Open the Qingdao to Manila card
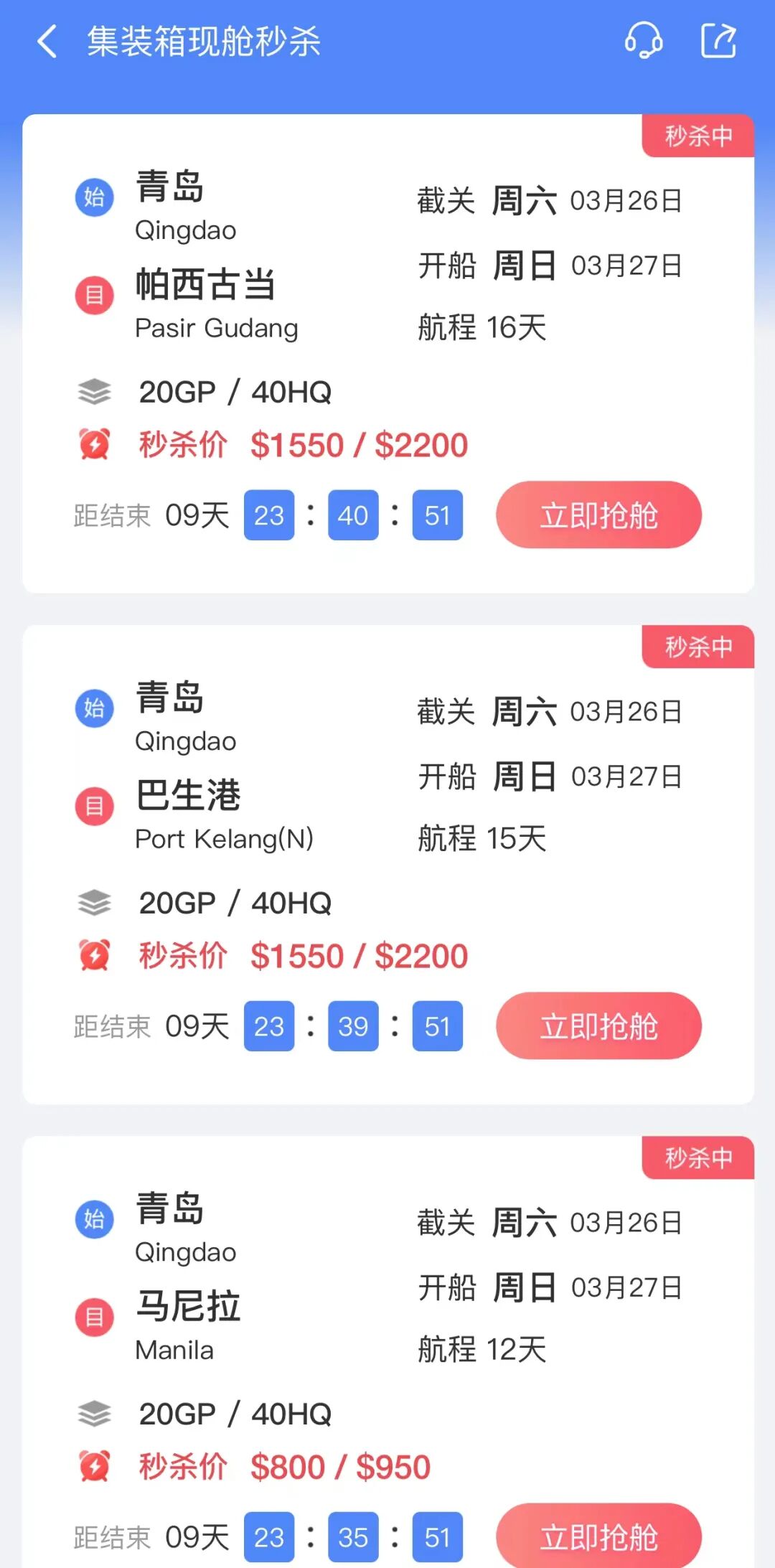 (x=388, y=1352)
